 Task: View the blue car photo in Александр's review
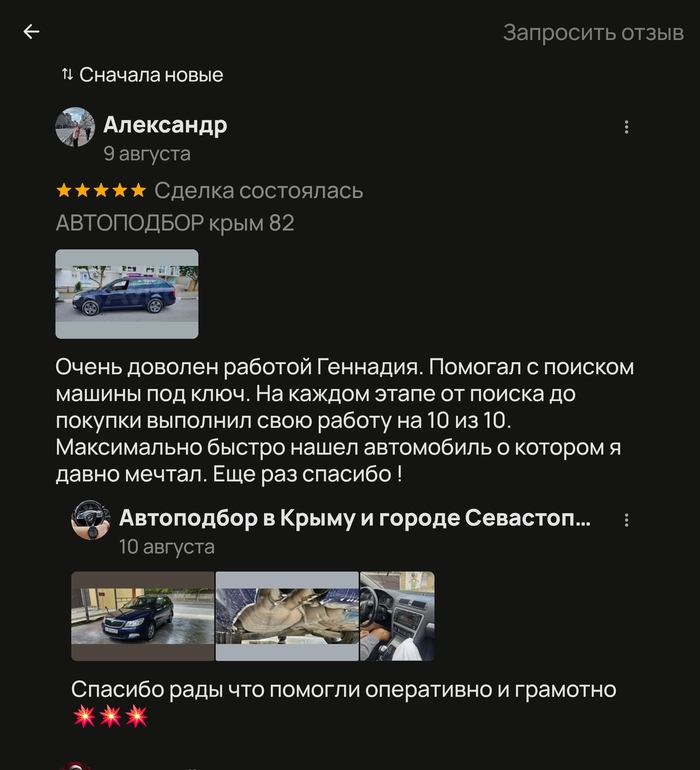point(127,294)
